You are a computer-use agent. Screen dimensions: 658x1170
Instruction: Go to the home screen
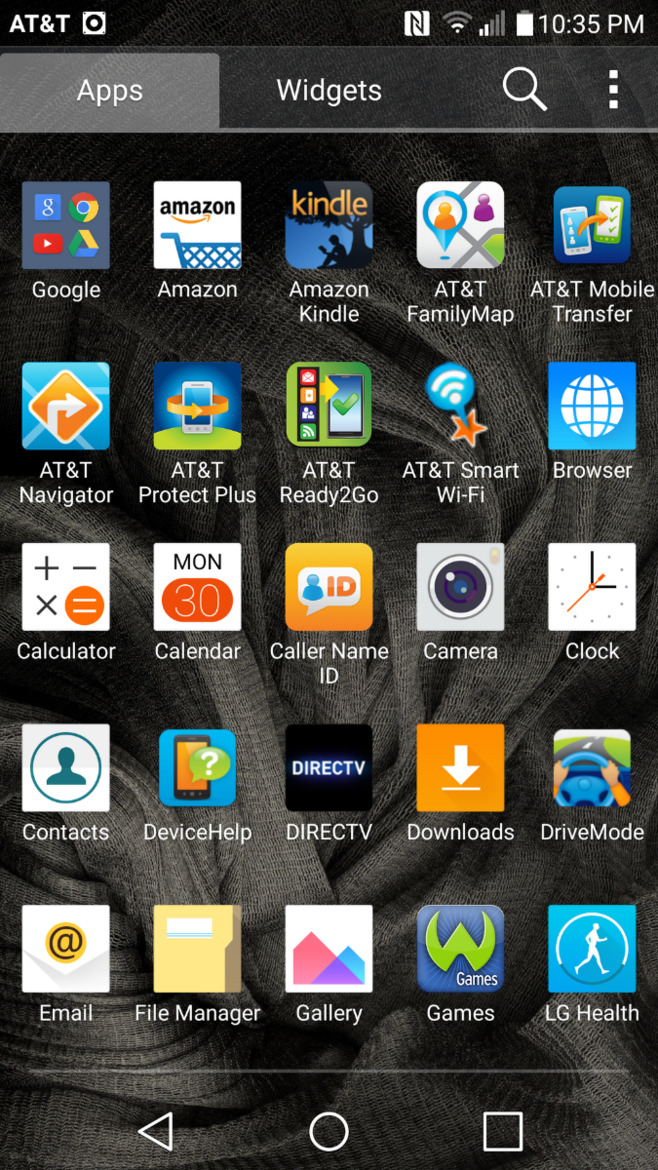(329, 1132)
